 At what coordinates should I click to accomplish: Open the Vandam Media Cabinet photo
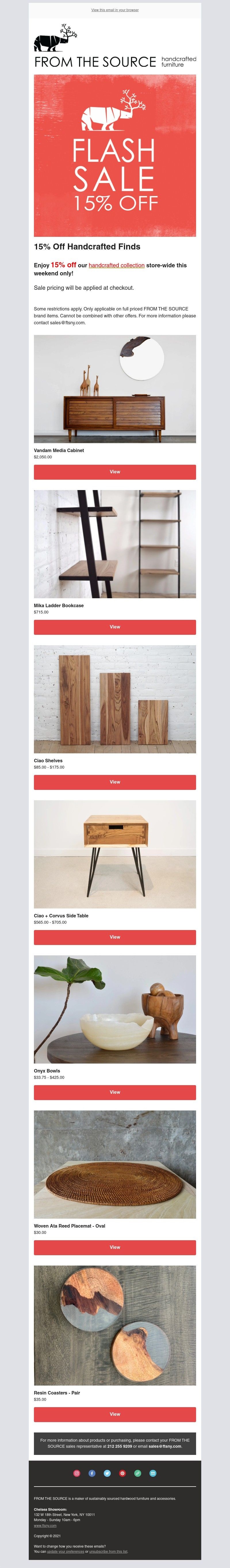pos(114,389)
